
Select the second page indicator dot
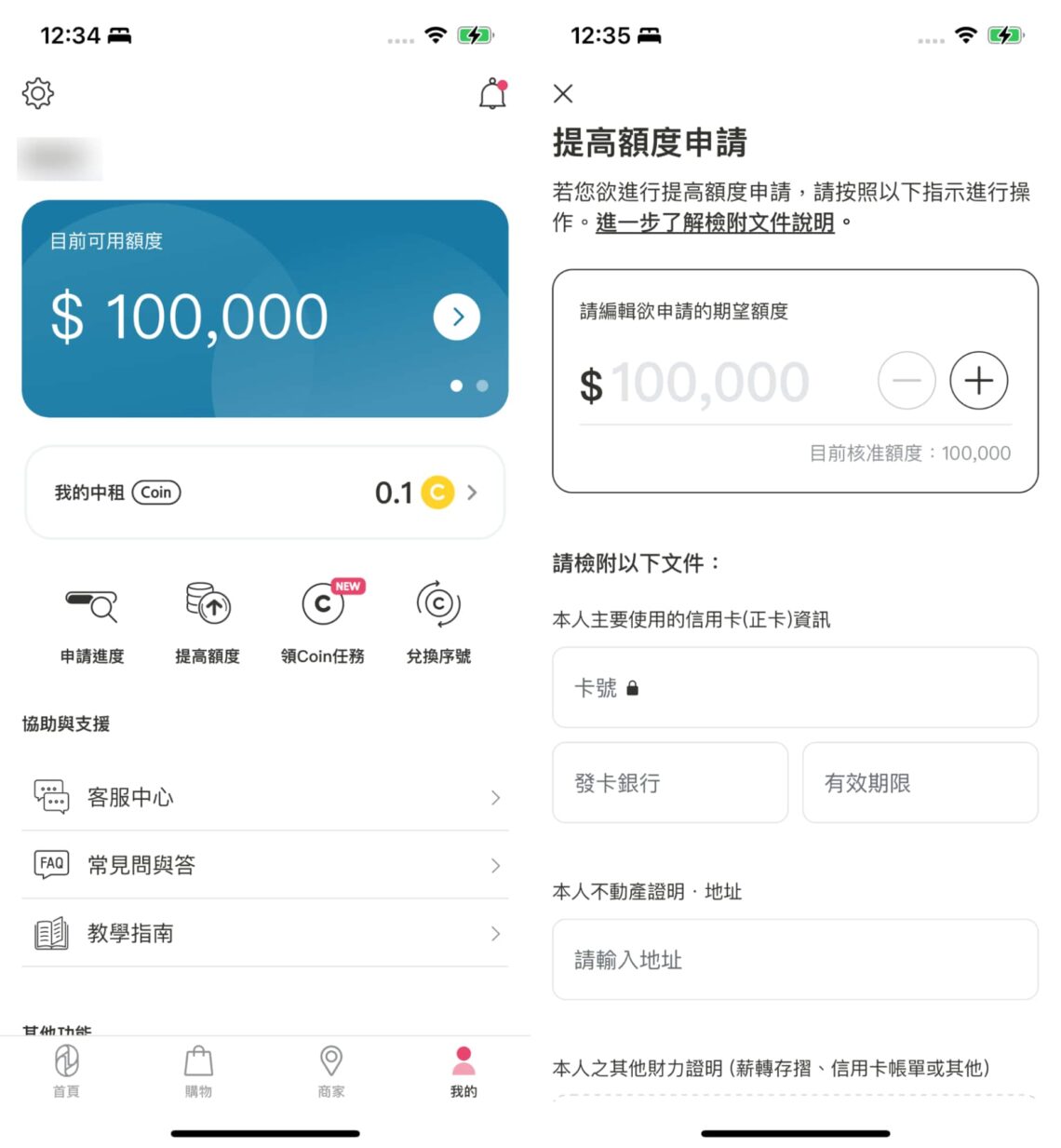tap(482, 385)
